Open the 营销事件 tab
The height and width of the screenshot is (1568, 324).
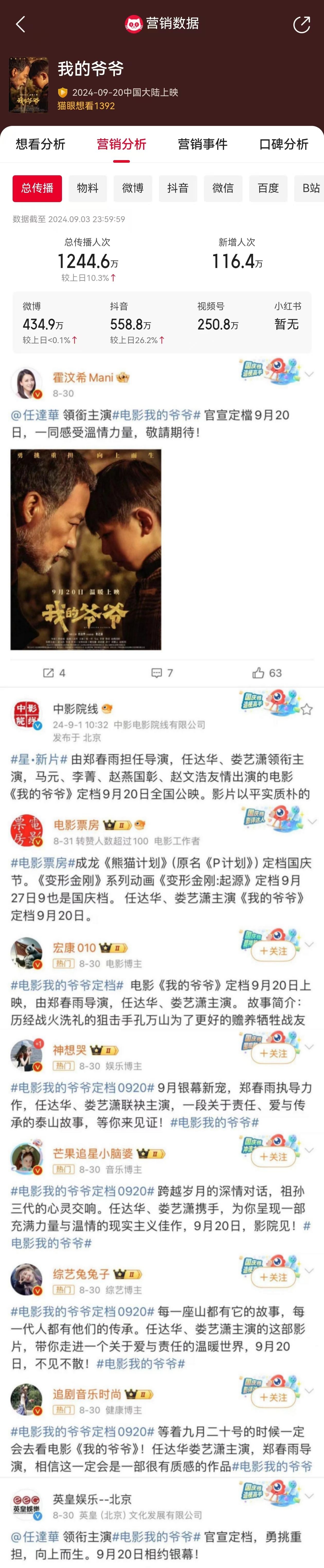[202, 144]
